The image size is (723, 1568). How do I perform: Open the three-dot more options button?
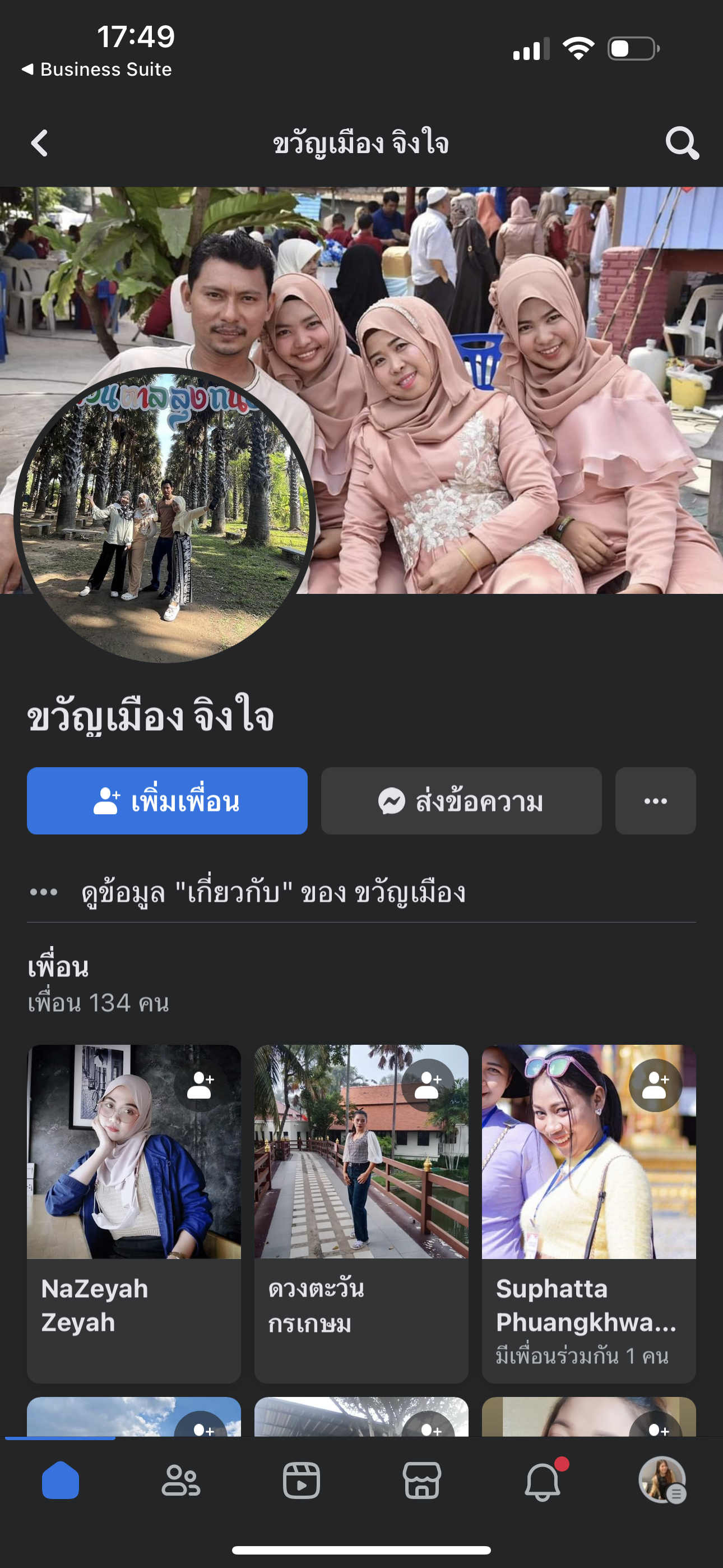point(655,800)
